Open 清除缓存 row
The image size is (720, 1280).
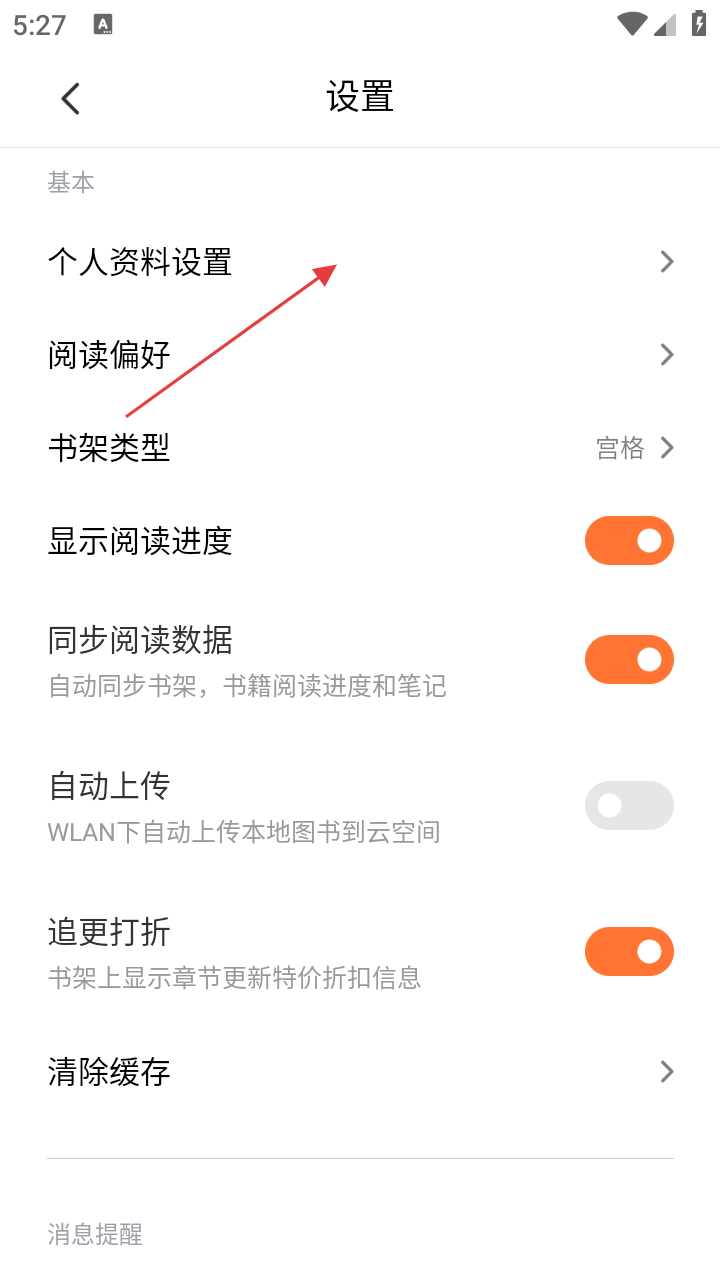tap(360, 1072)
